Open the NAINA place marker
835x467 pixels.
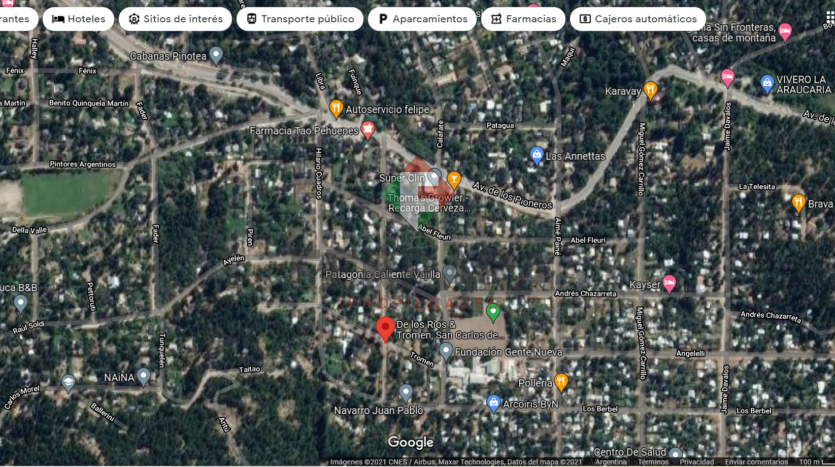[144, 375]
